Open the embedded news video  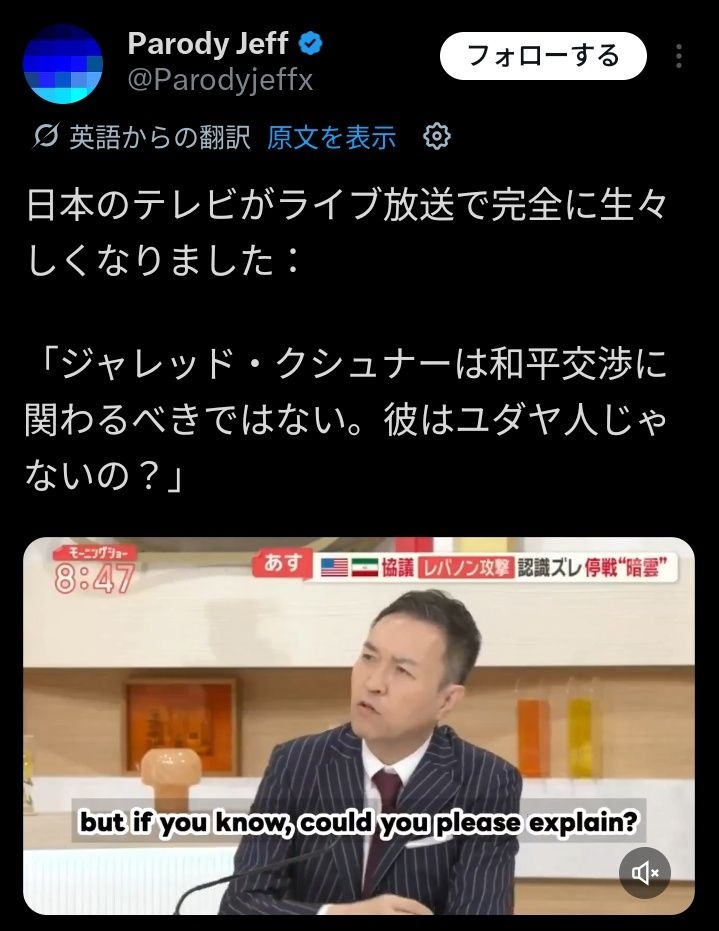click(x=358, y=700)
